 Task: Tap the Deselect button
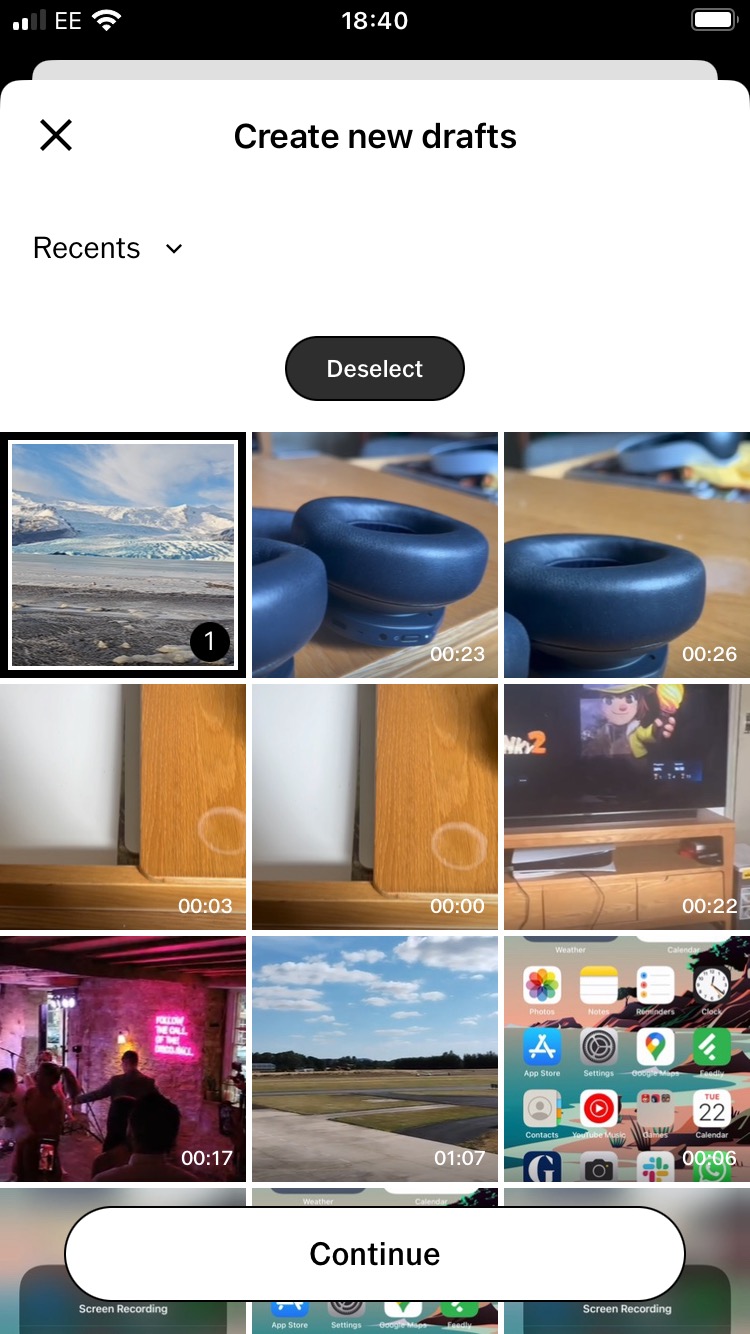click(x=375, y=369)
